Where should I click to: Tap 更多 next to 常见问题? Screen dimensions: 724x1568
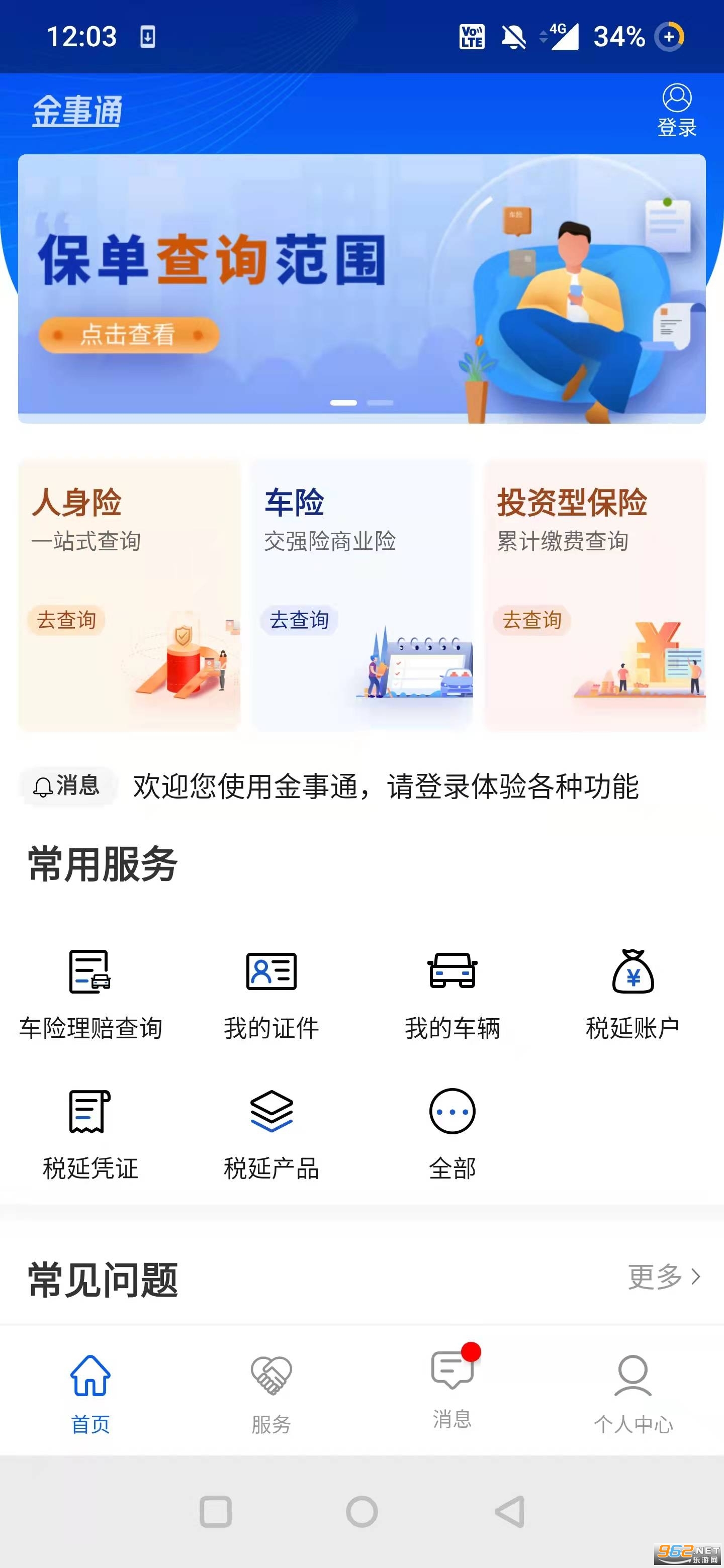point(664,1276)
